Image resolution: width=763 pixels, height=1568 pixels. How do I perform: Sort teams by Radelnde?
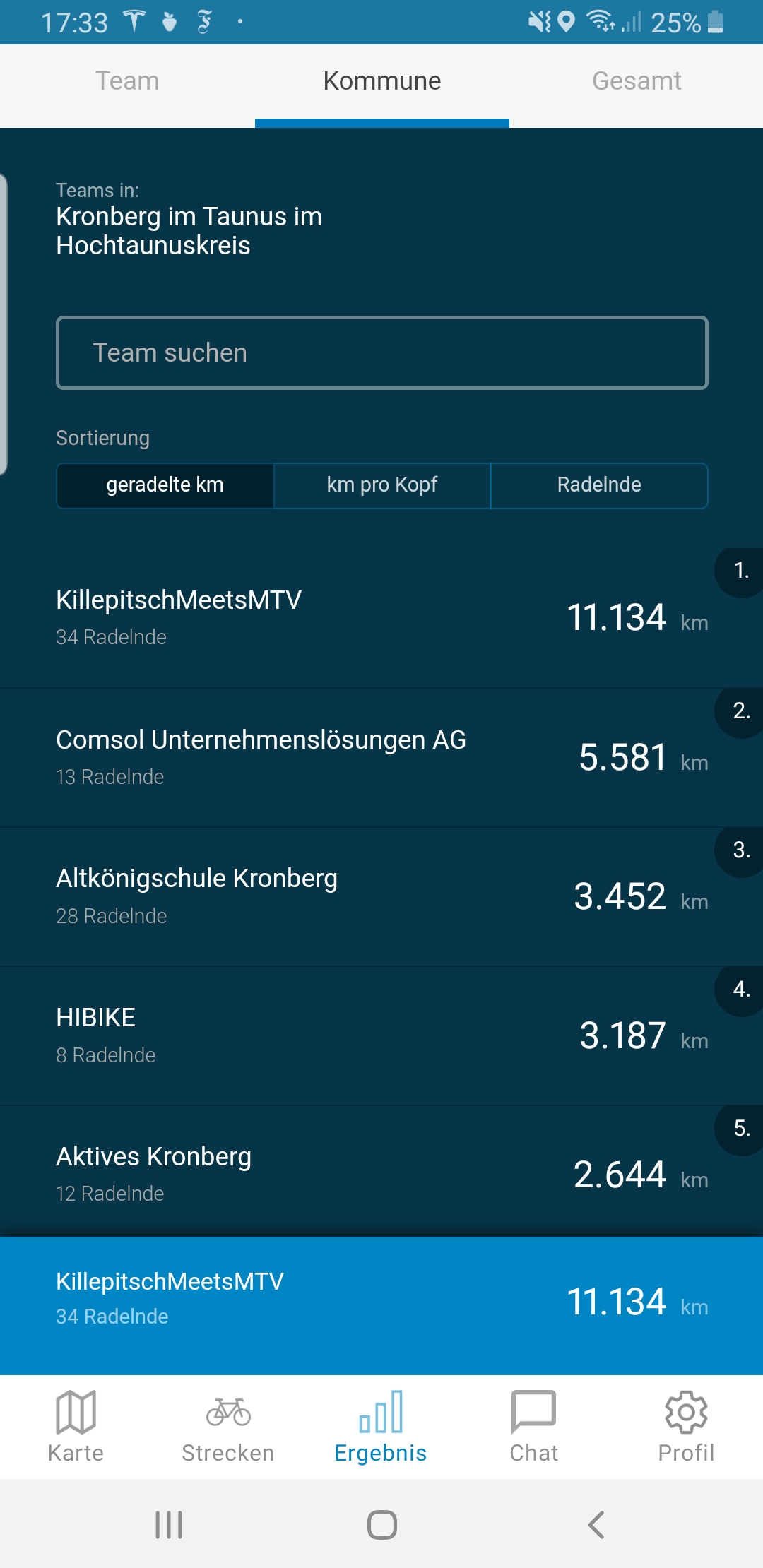coord(599,485)
